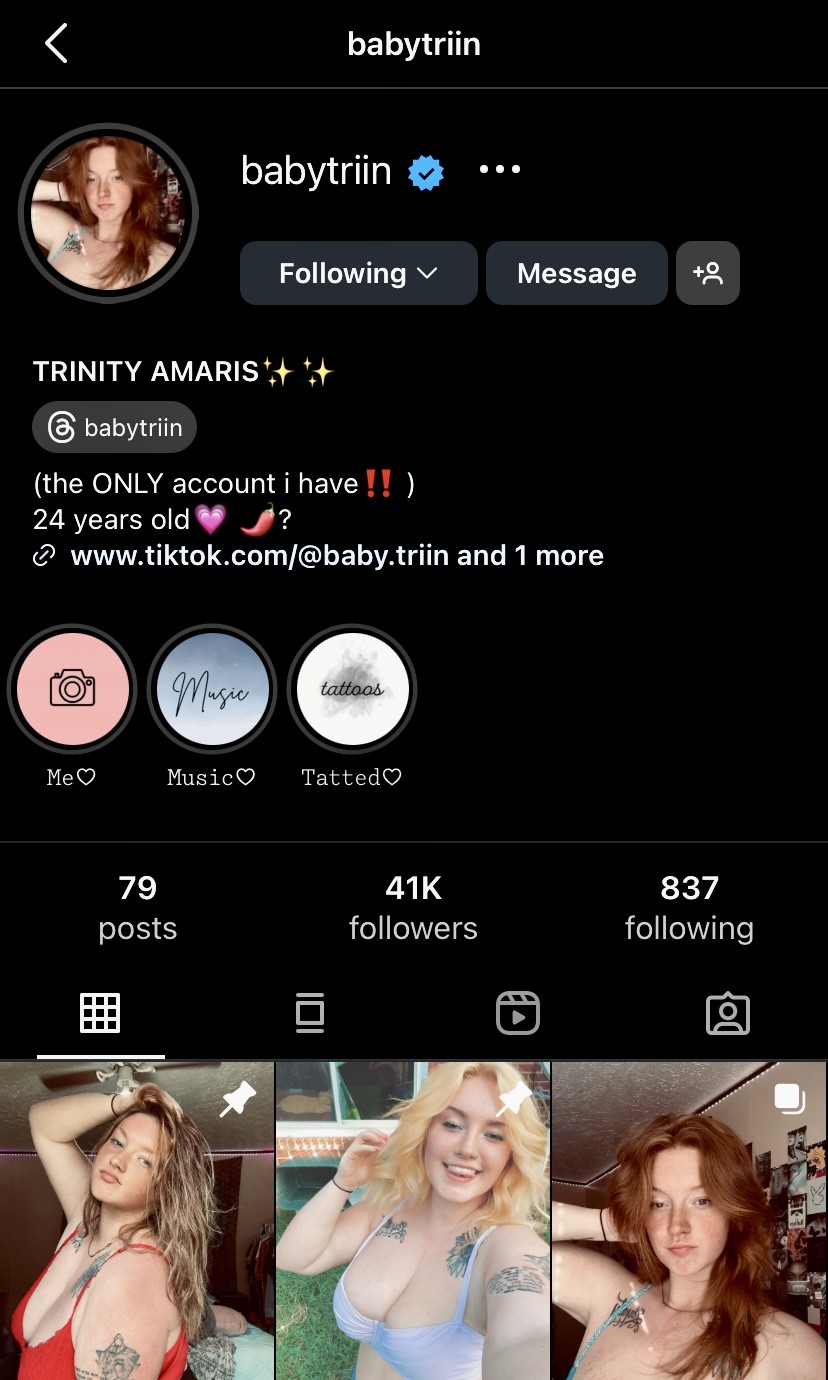Screen dimensions: 828x1380
Task: Switch to the Reels tab
Action: (517, 1013)
